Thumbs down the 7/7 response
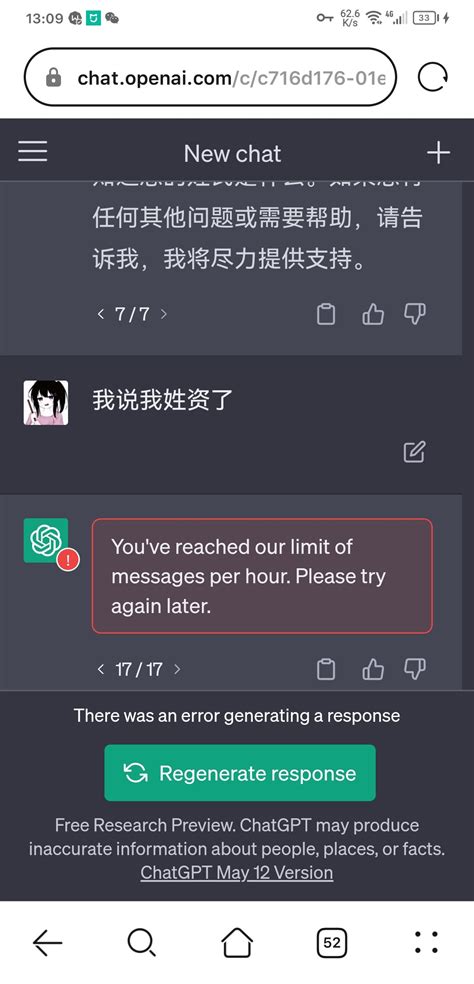Image resolution: width=474 pixels, height=984 pixels. [415, 314]
